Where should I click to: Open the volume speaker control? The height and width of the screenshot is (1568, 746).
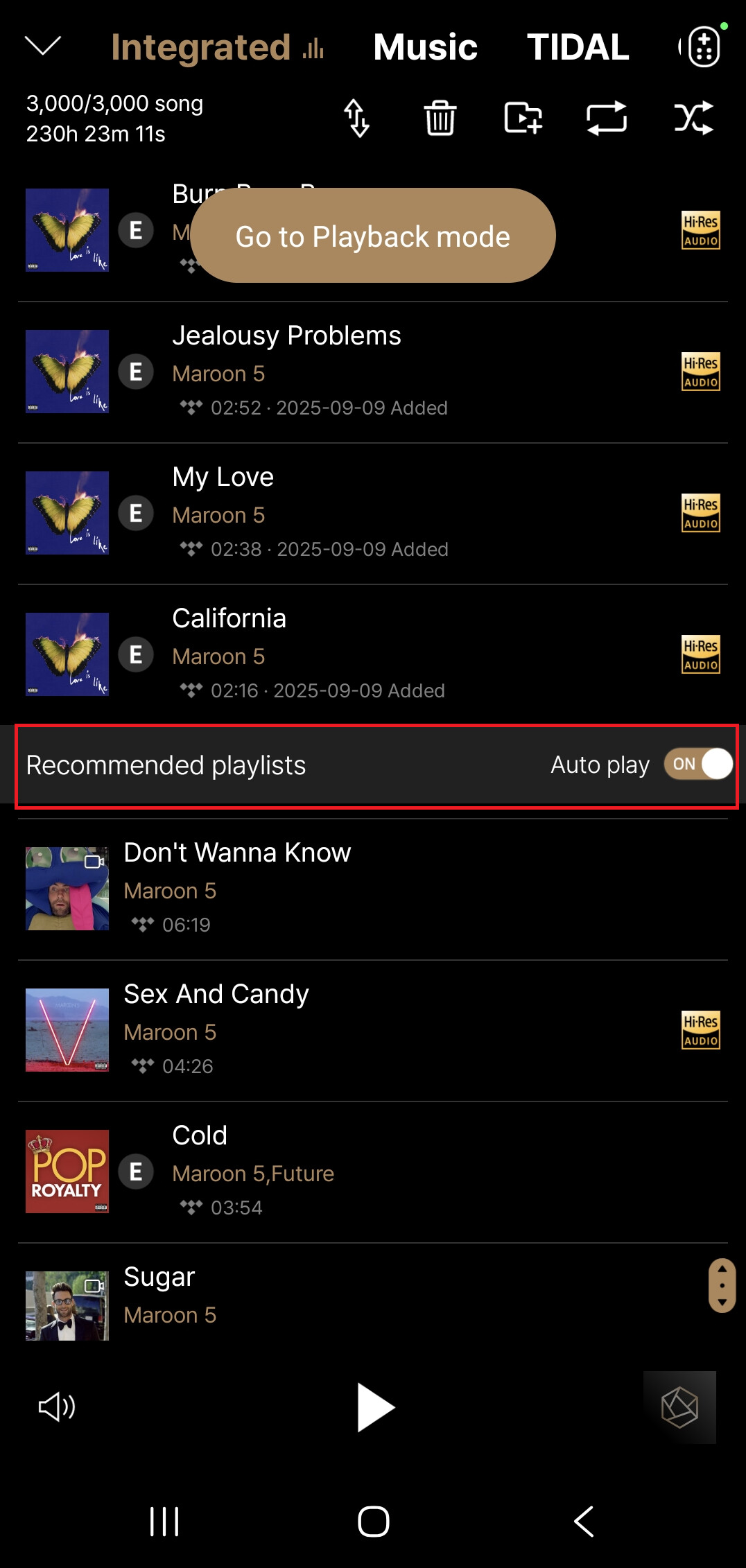coord(57,1407)
